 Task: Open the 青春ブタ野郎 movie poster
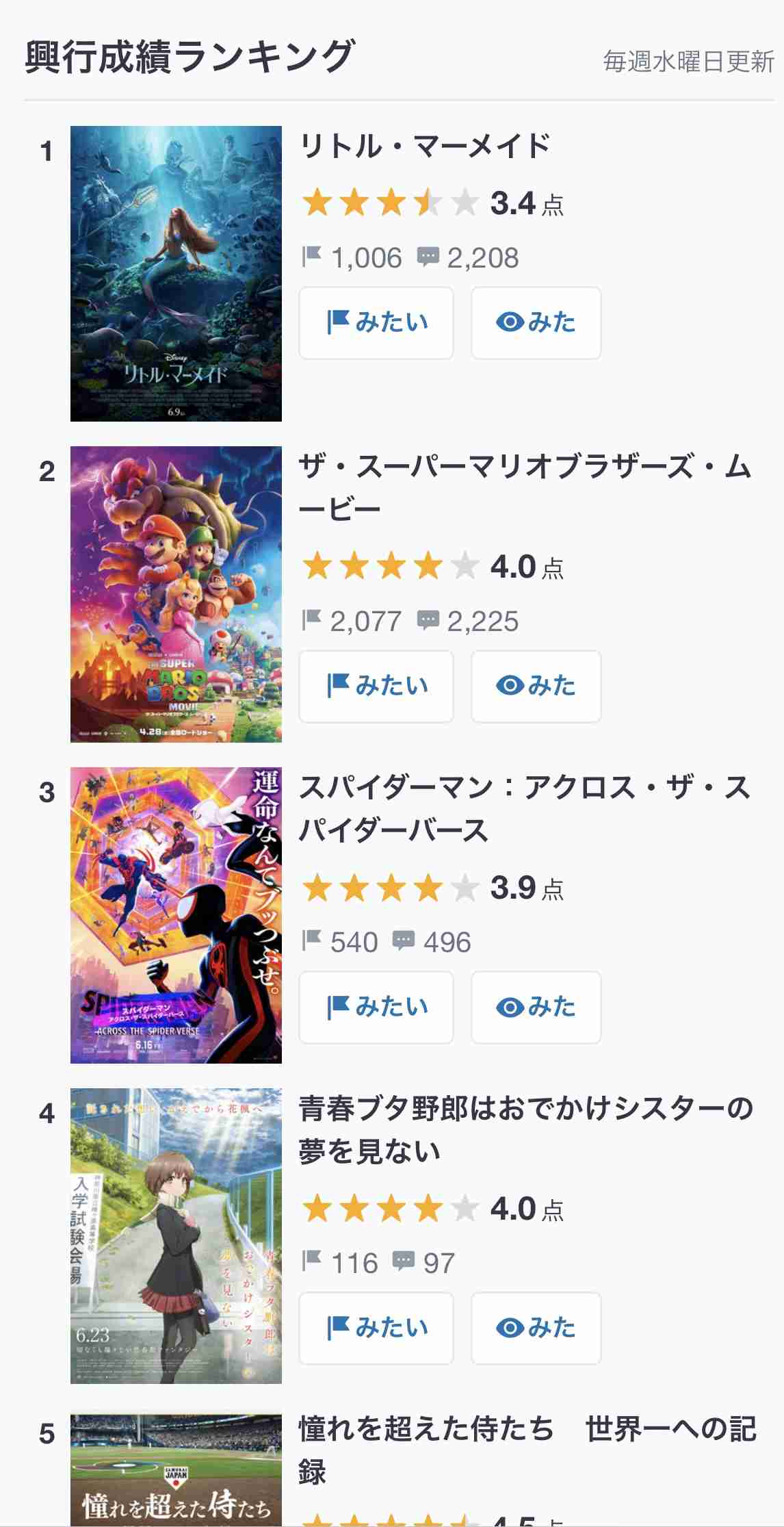coord(176,1236)
